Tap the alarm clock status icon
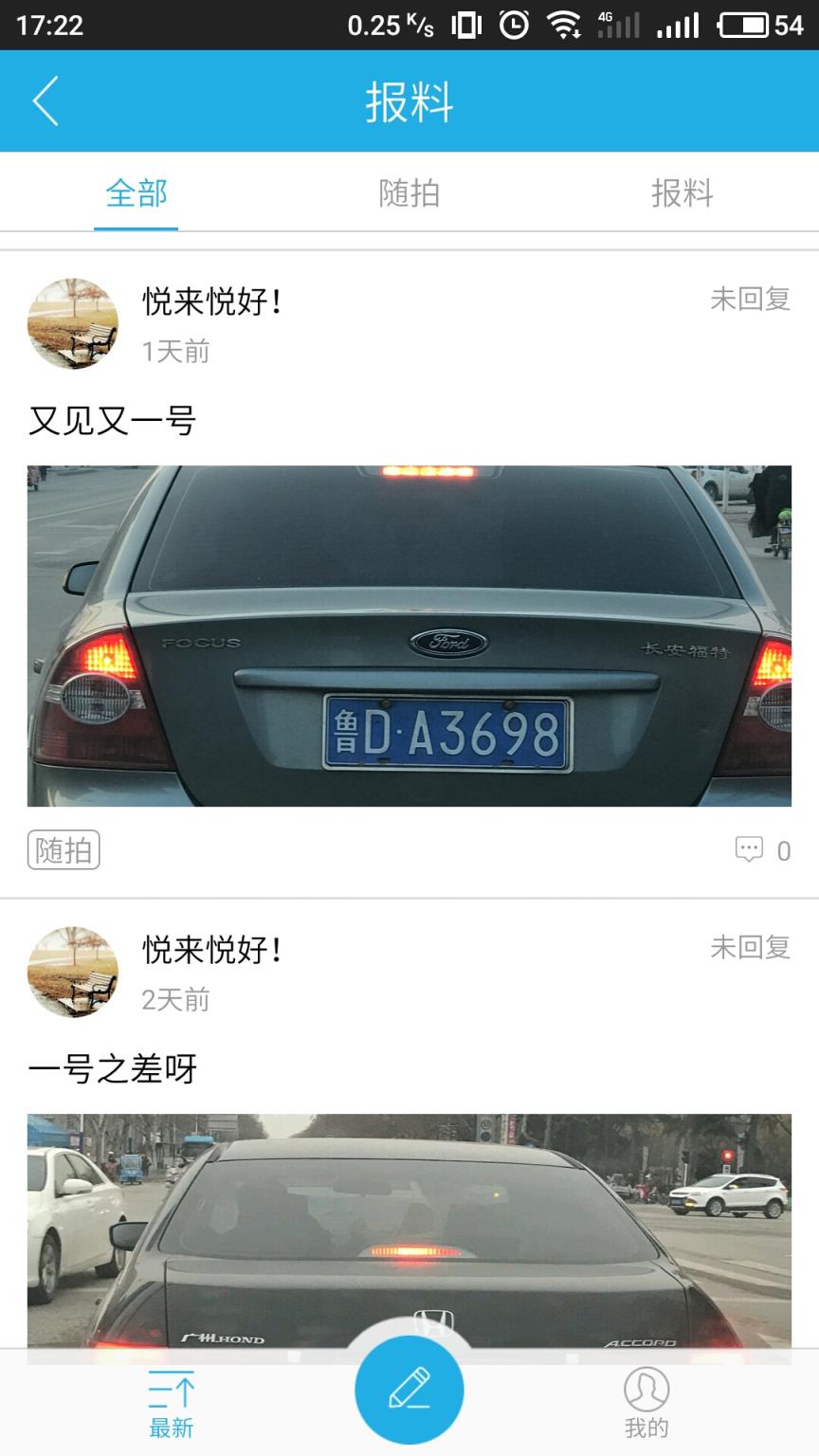 513,24
